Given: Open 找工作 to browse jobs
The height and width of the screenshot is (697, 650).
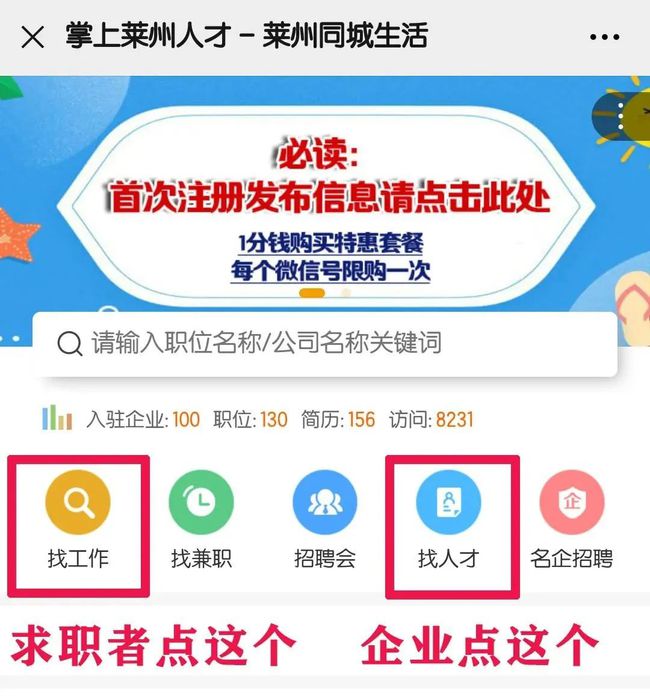Looking at the screenshot, I should (x=78, y=520).
